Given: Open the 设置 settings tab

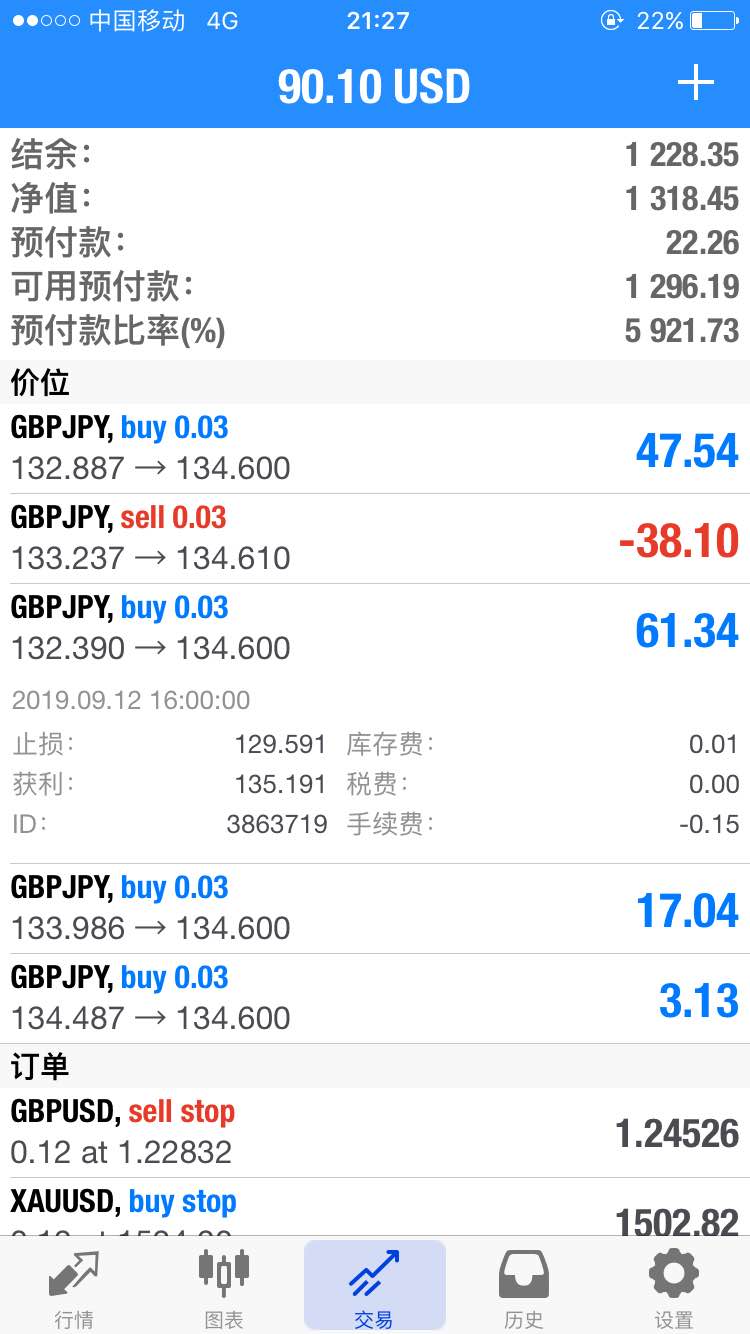Looking at the screenshot, I should coord(675,1286).
